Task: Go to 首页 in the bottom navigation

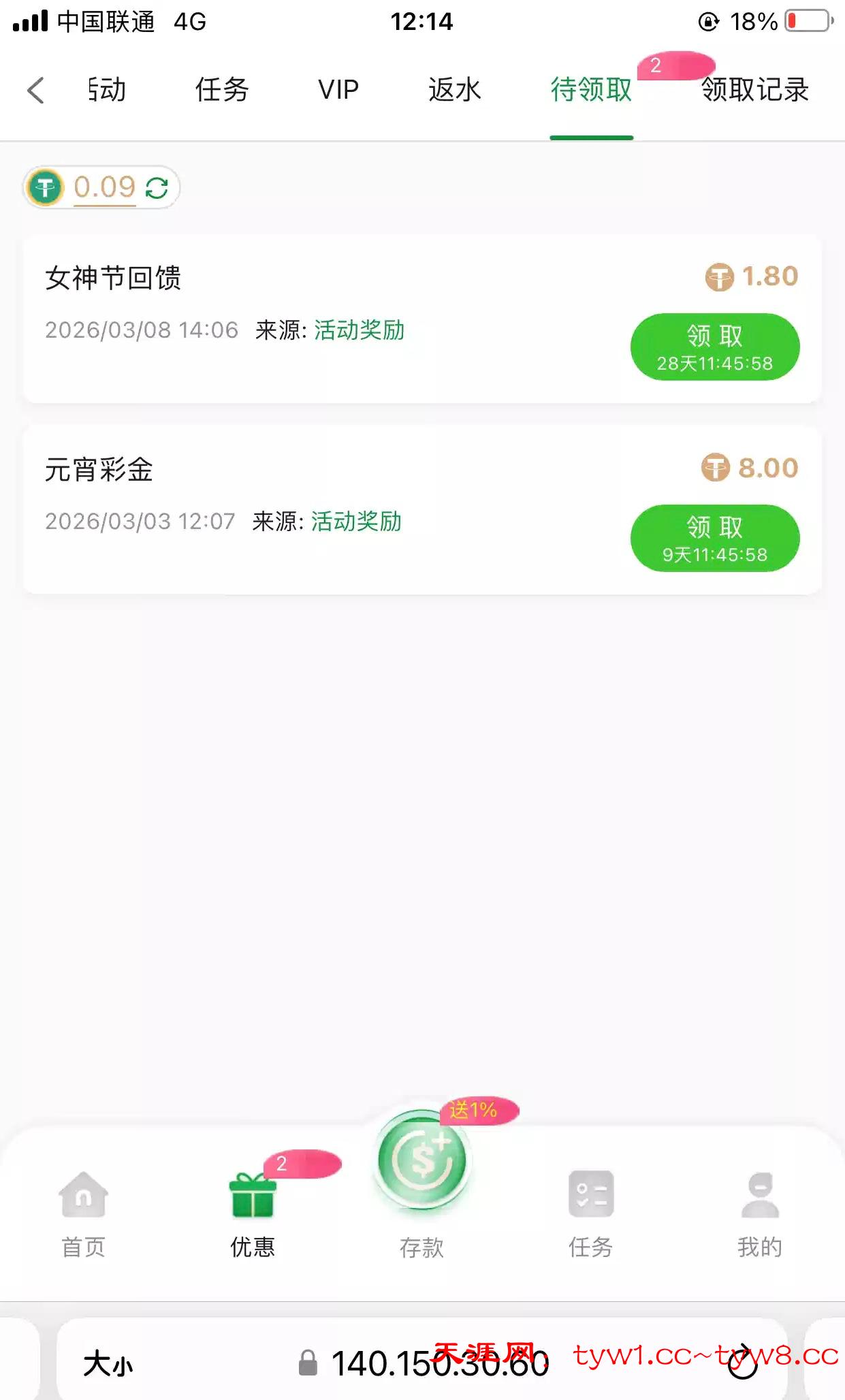Action: point(83,1213)
